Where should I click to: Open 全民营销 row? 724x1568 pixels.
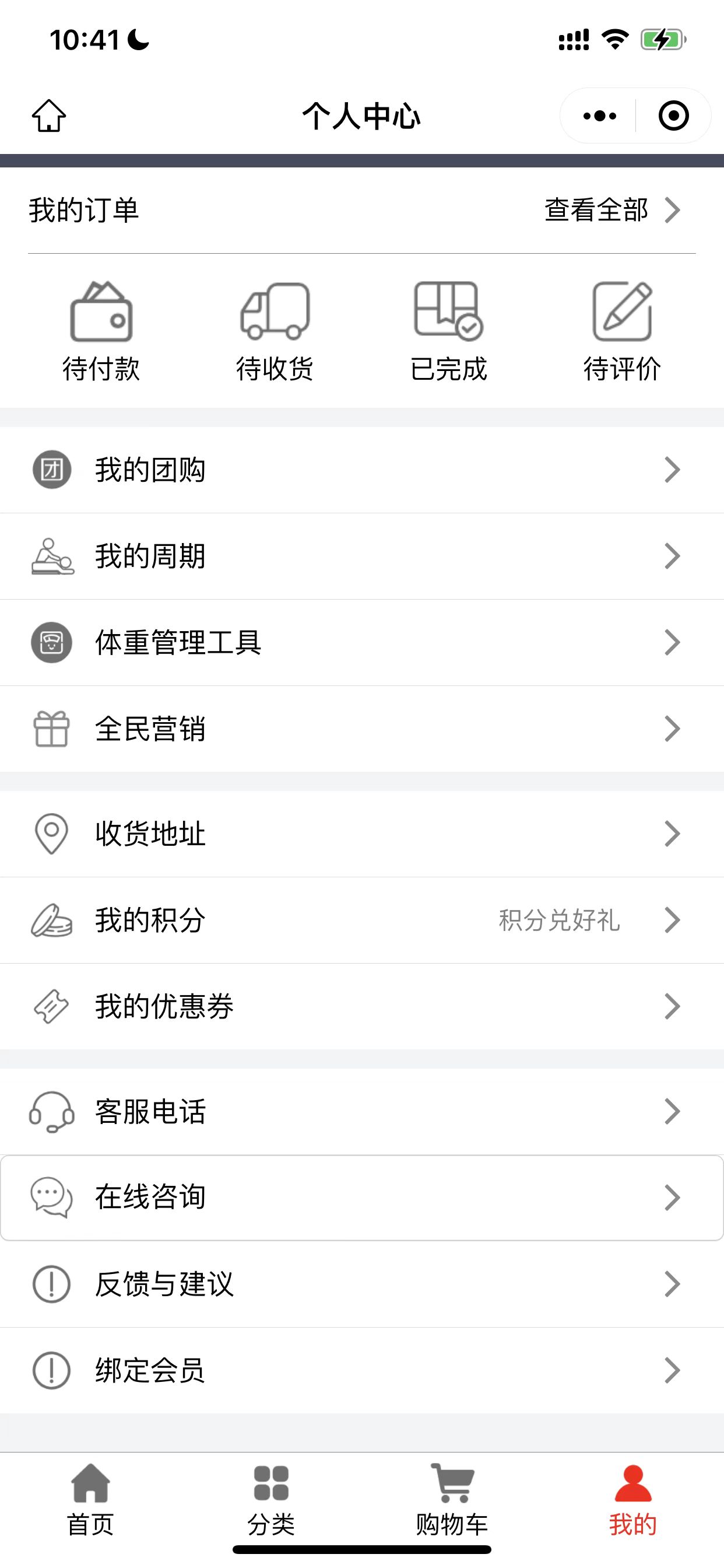pos(362,729)
